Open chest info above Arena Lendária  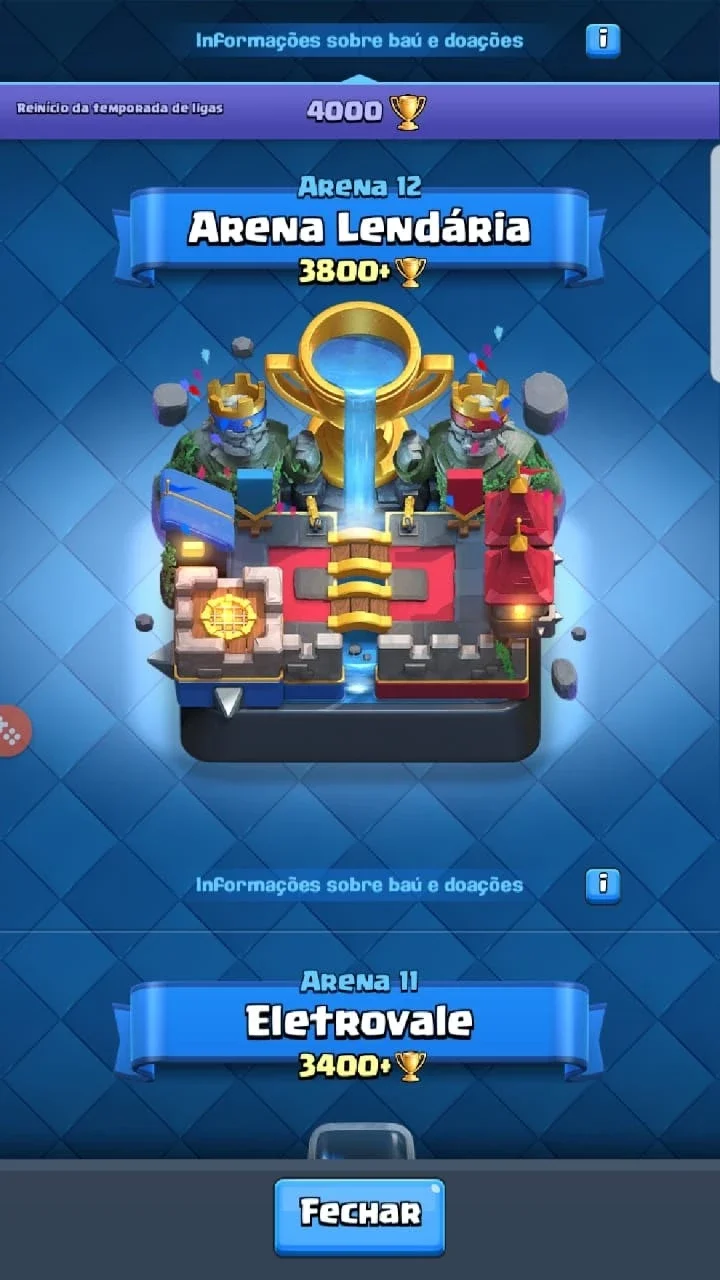(x=603, y=41)
